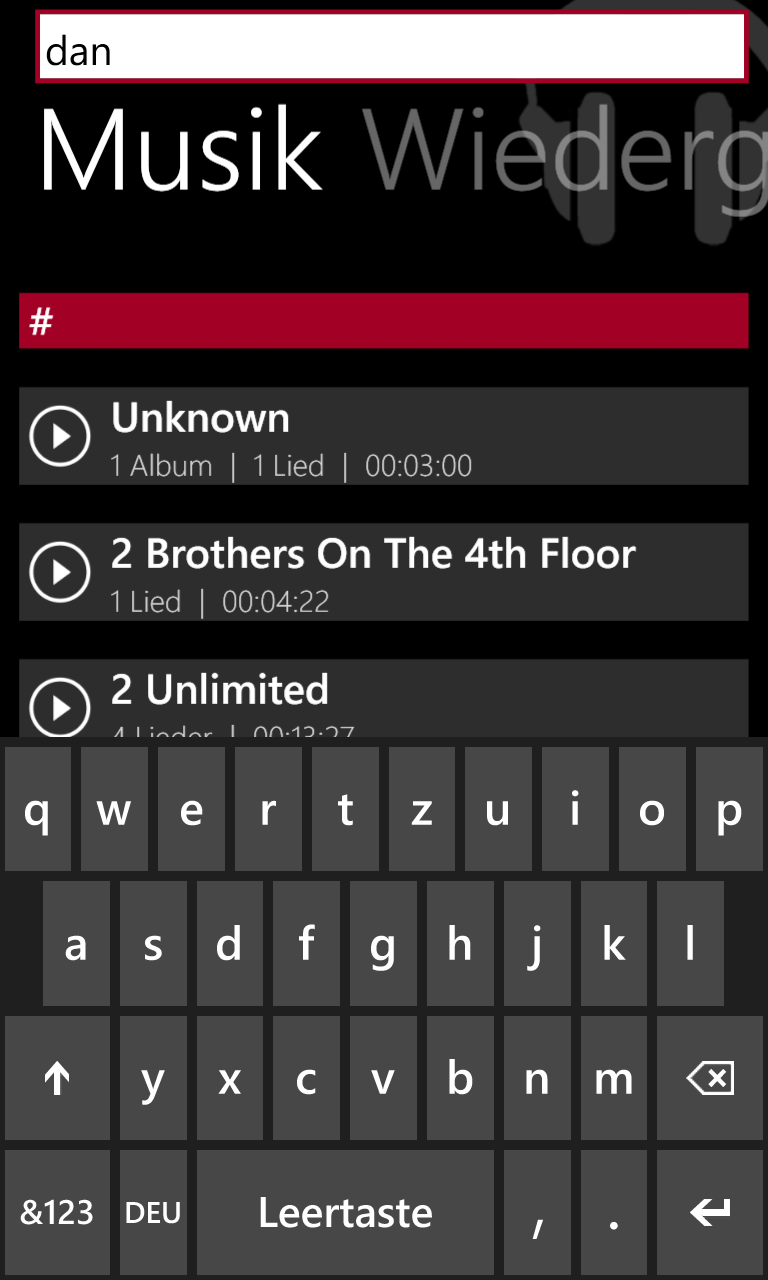Hit the backspace key on keyboard
Image resolution: width=768 pixels, height=1280 pixels.
710,1078
